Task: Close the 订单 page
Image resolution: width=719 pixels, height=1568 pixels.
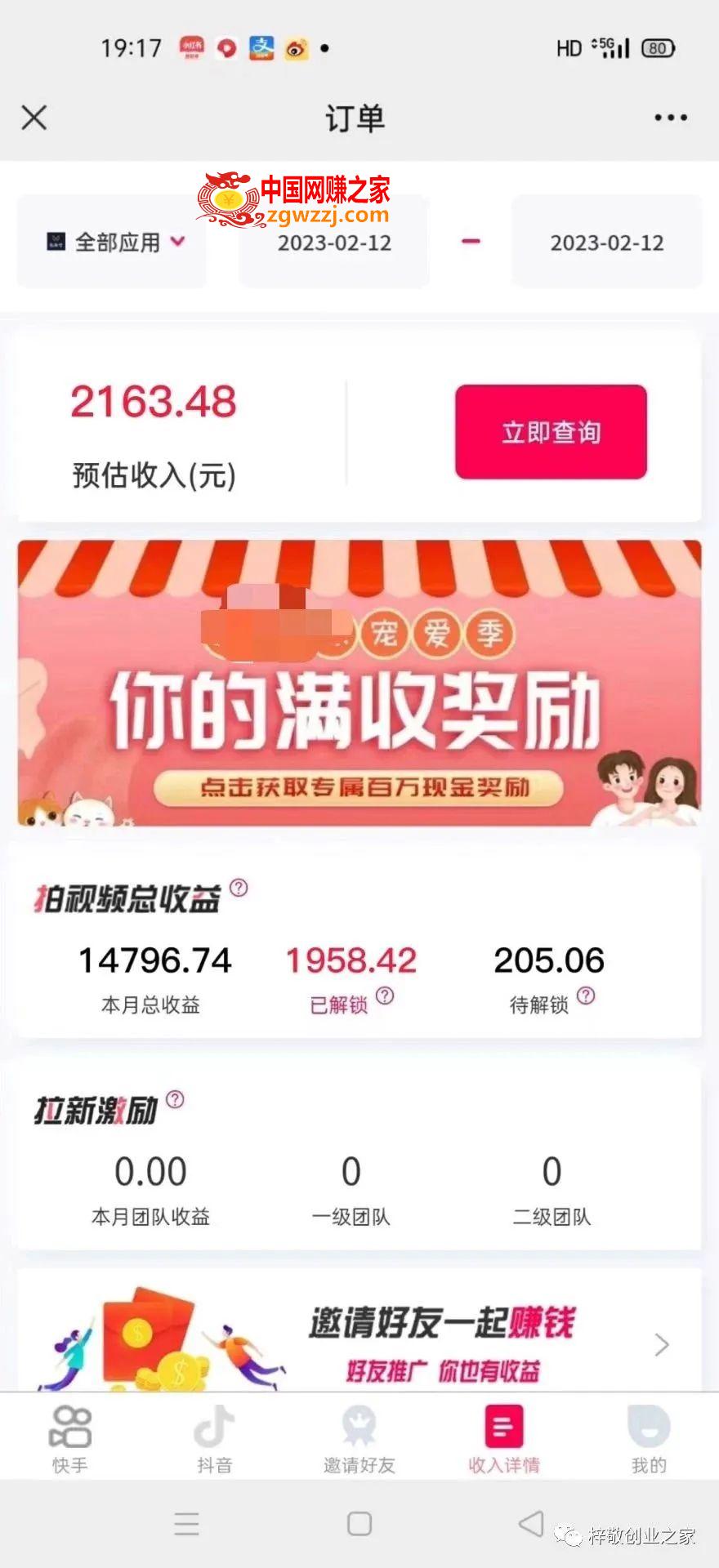Action: pos(34,118)
